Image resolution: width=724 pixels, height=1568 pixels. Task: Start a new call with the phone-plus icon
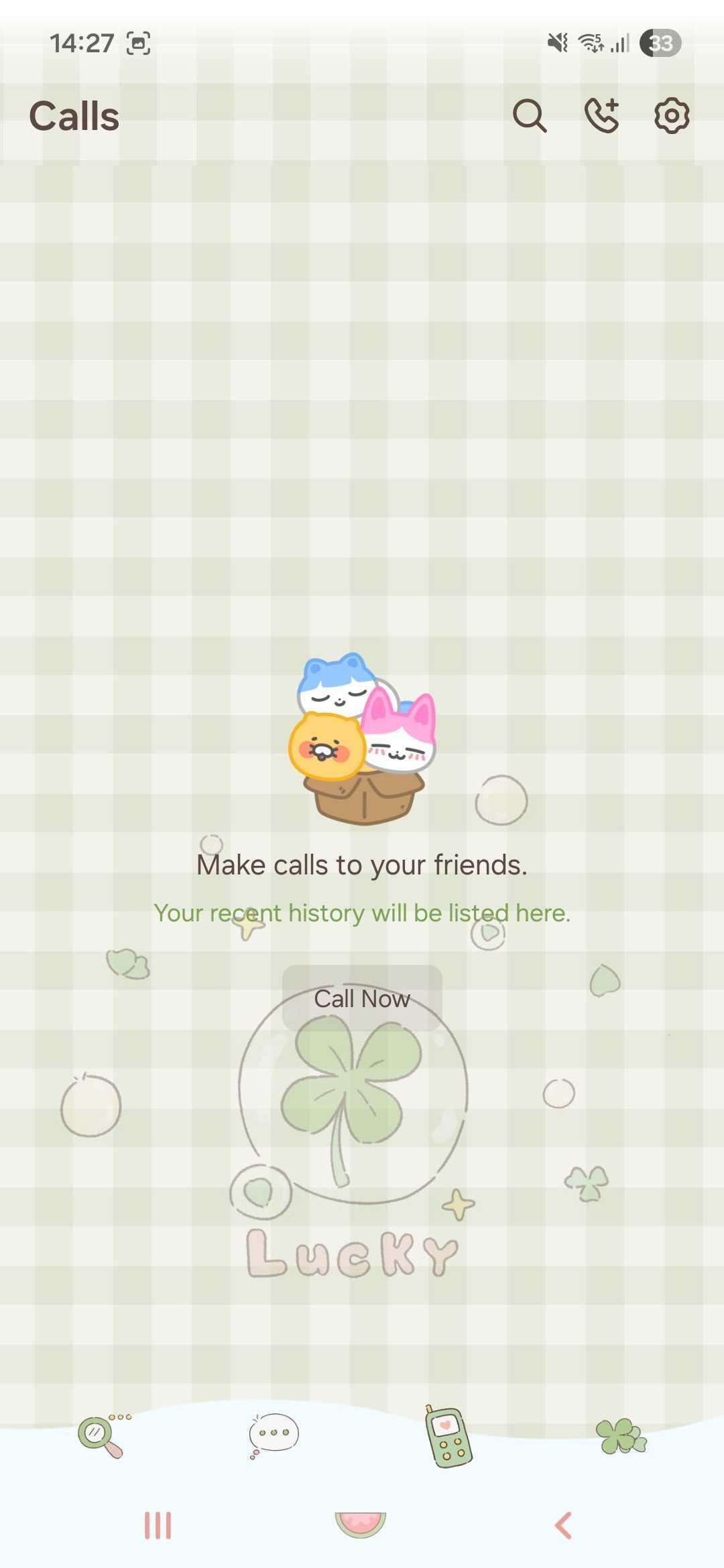coord(601,115)
